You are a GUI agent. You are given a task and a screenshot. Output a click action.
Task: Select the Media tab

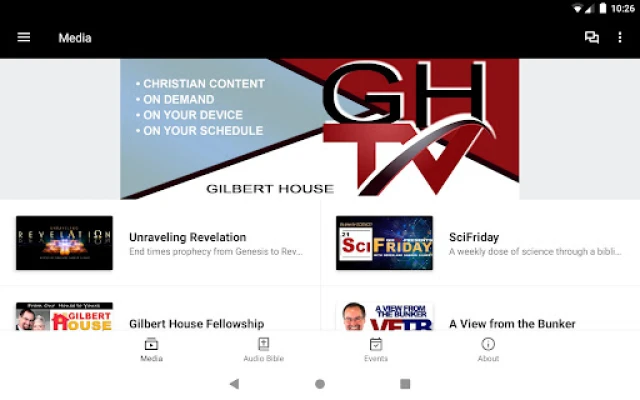[x=152, y=349]
